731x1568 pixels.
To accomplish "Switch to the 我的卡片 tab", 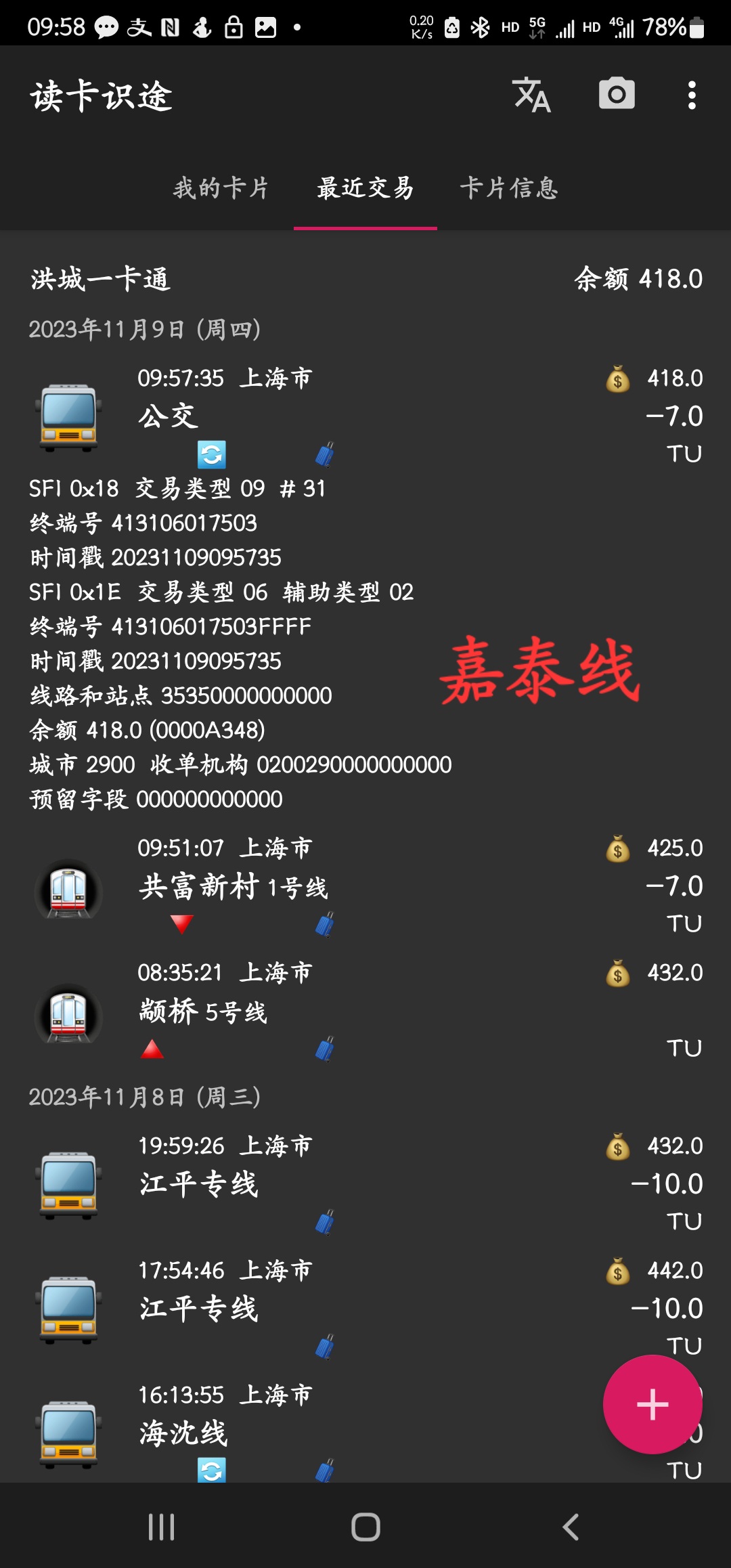I will coord(221,188).
